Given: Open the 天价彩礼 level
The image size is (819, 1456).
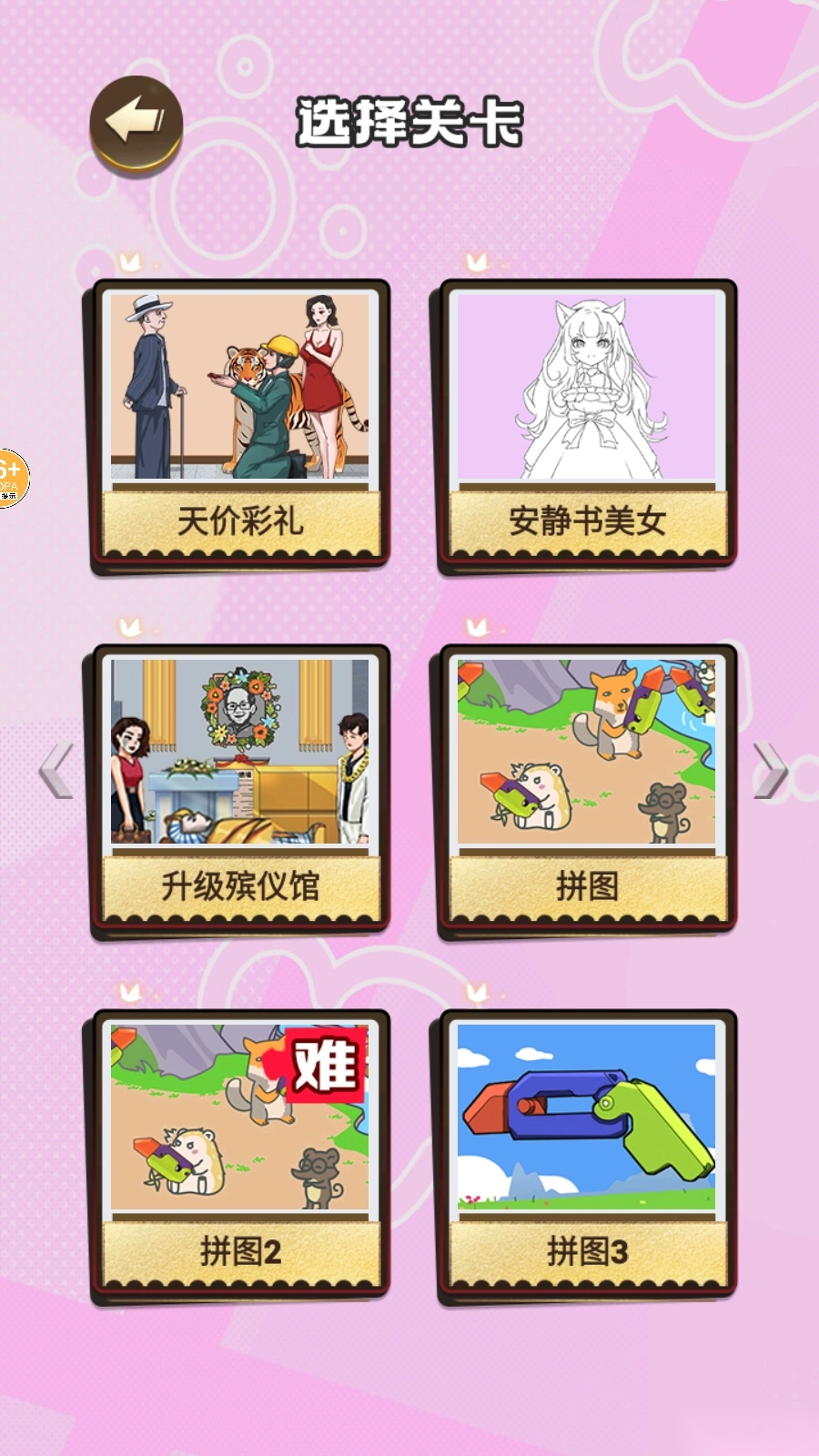Looking at the screenshot, I should pyautogui.click(x=240, y=424).
